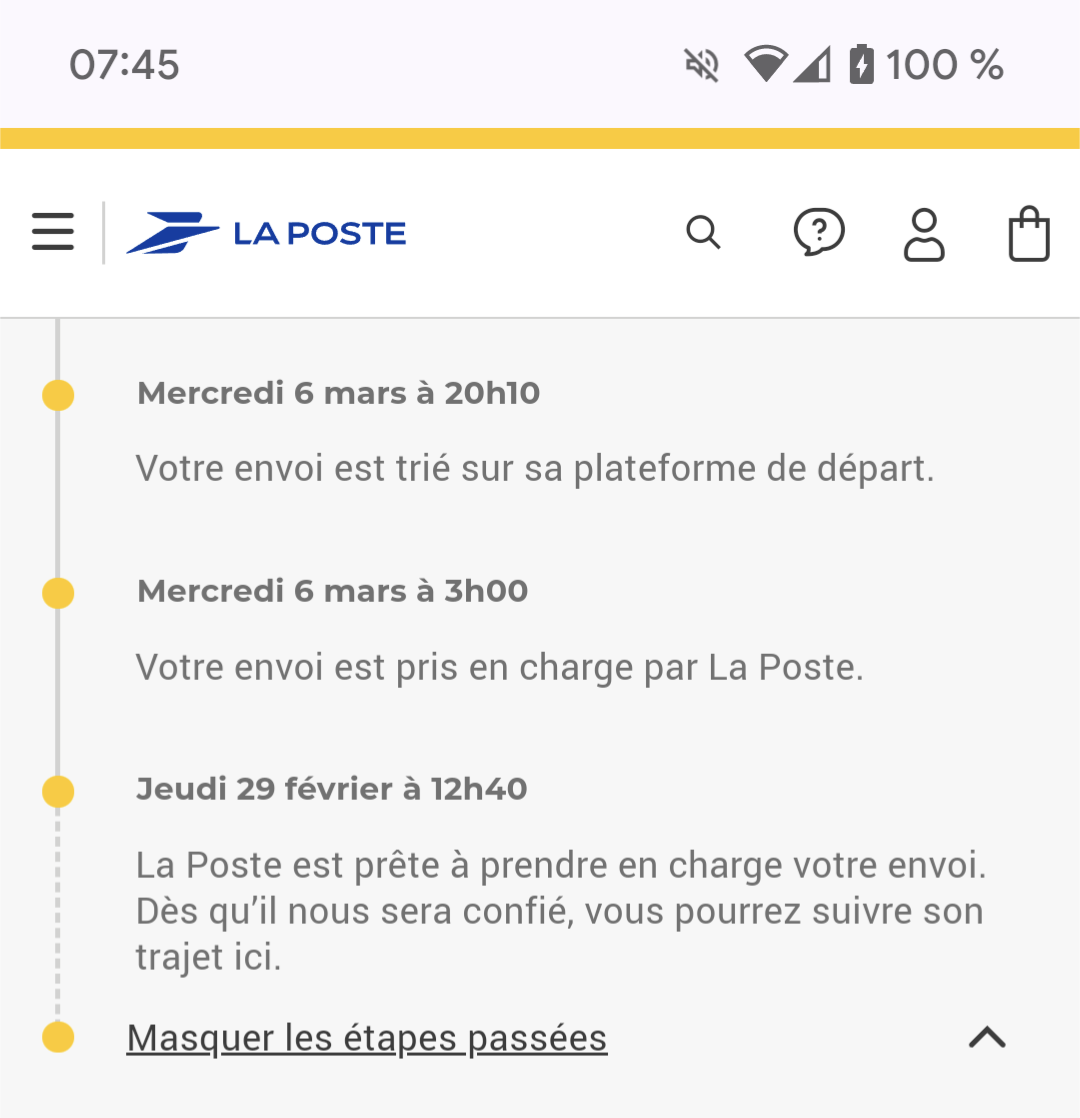Collapse past steps with the chevron arrow
This screenshot has width=1080, height=1118.
tap(987, 1038)
